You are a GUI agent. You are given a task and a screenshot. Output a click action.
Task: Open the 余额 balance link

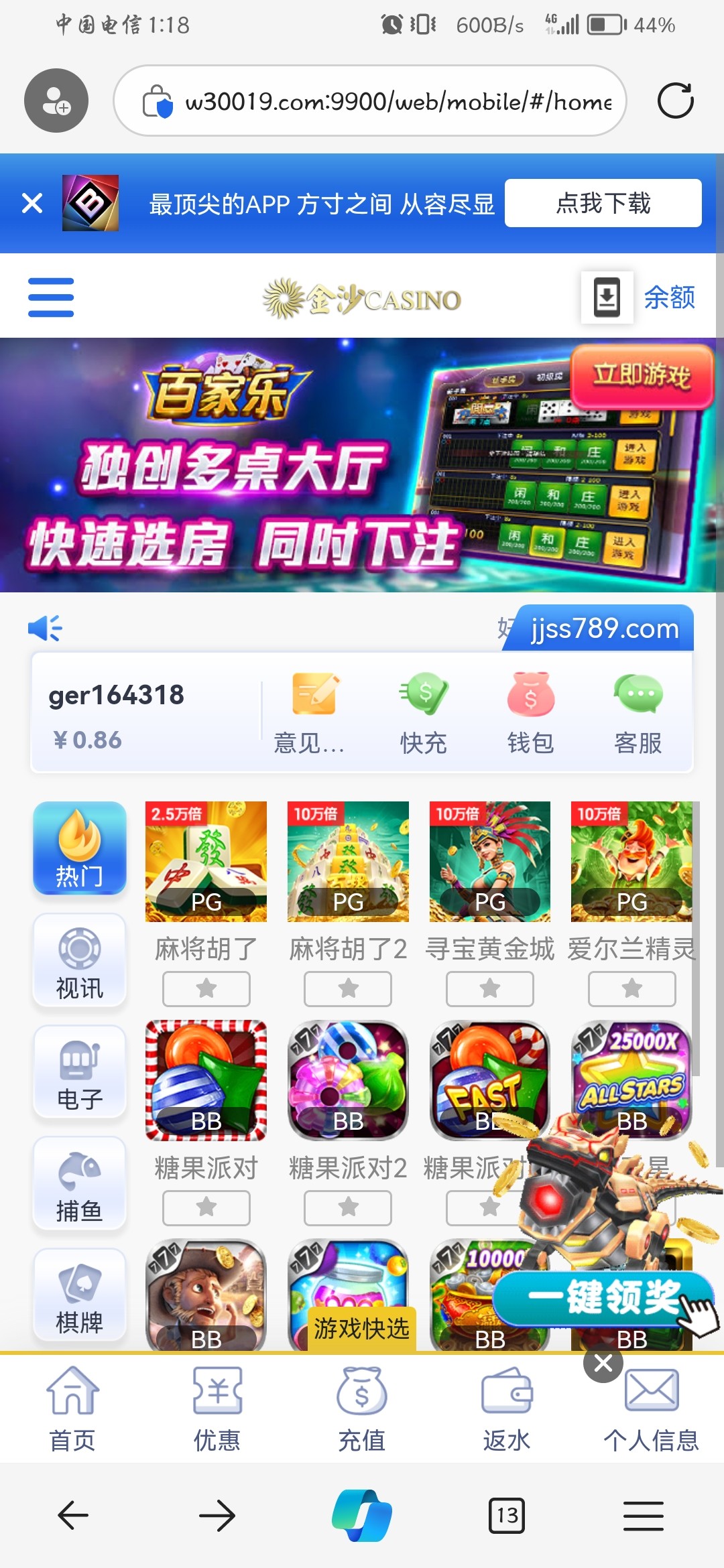(x=669, y=297)
